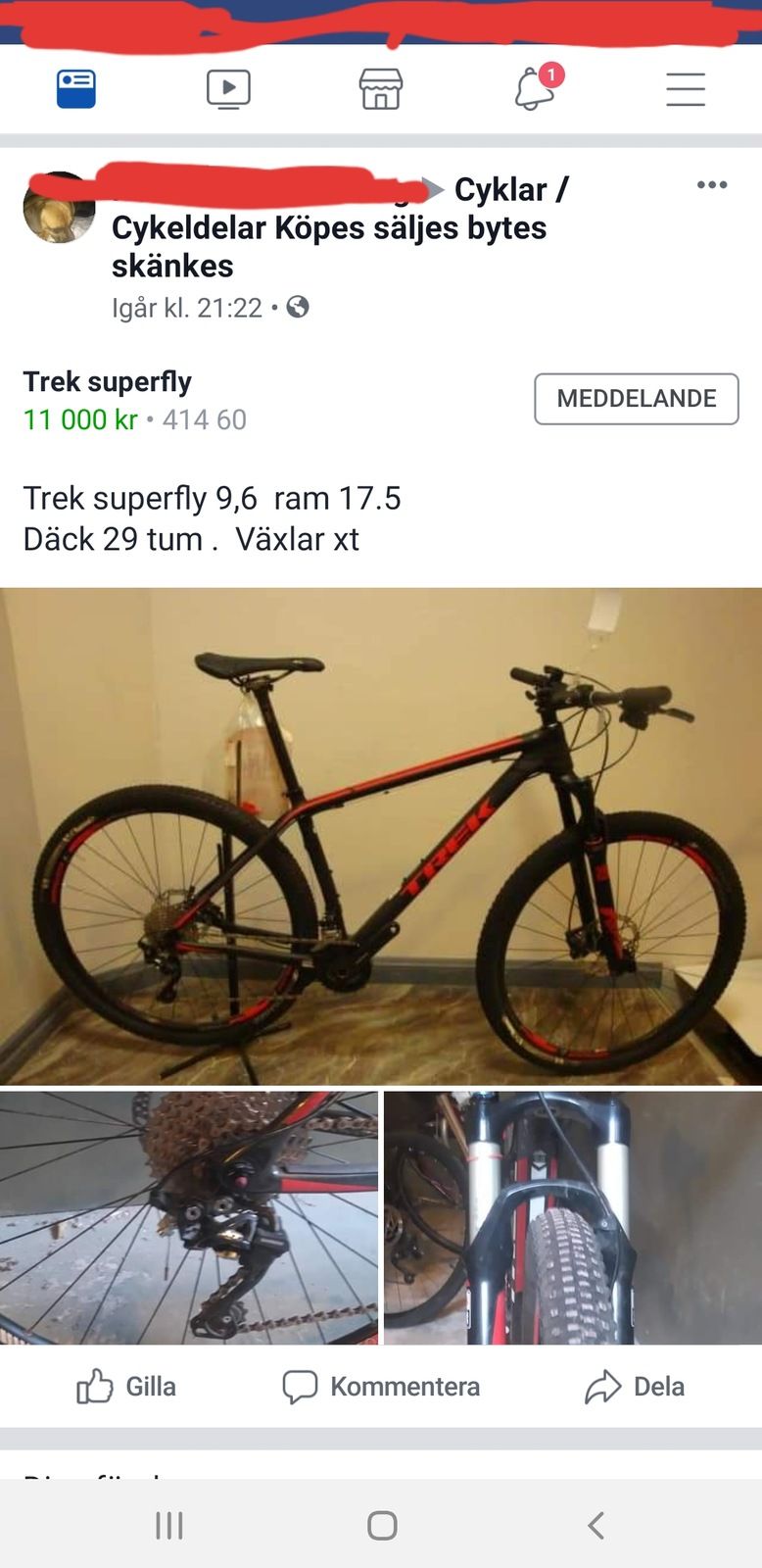This screenshot has height=1568, width=762.
Task: Share the post with Dela
Action: click(x=635, y=1387)
